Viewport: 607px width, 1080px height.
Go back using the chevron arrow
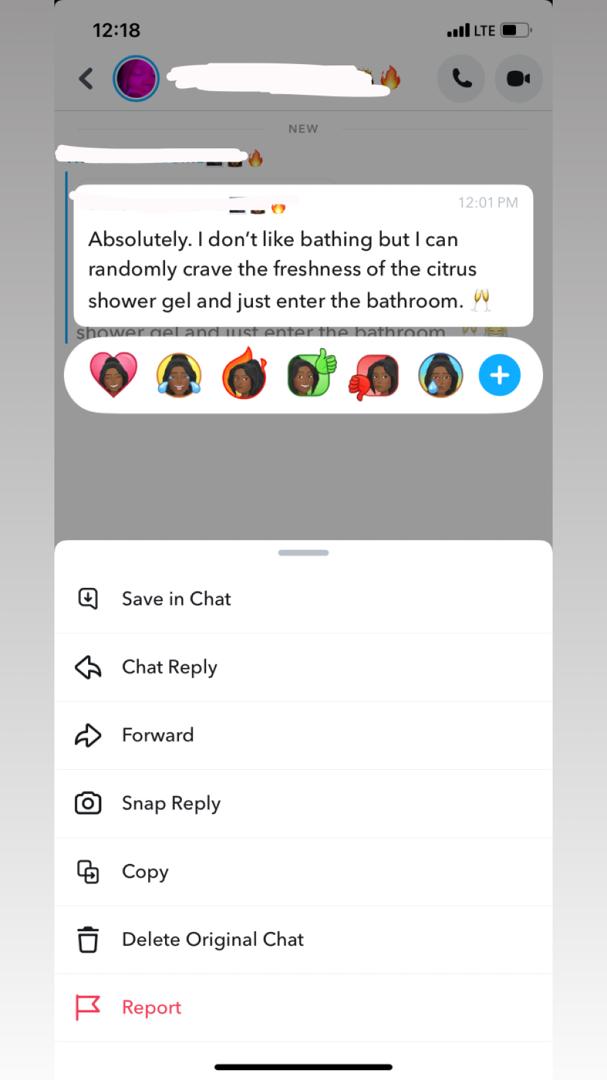coord(86,78)
